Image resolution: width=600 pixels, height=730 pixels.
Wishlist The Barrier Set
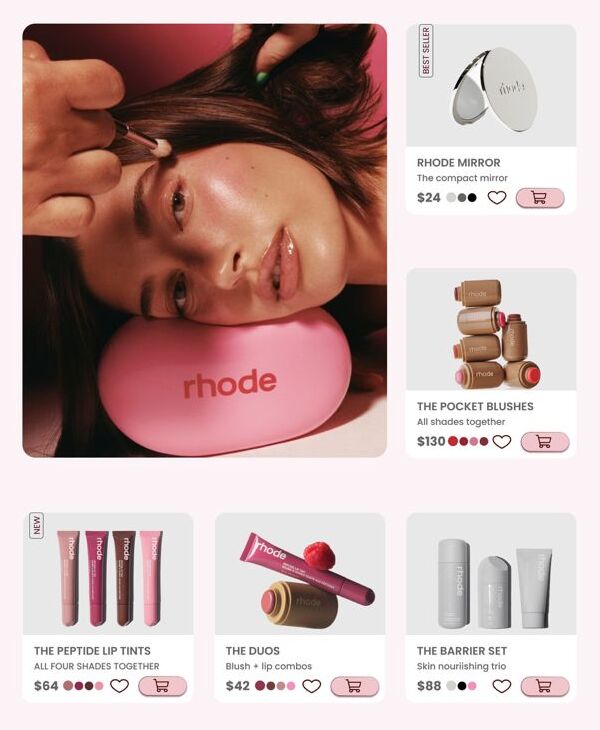pyautogui.click(x=502, y=686)
